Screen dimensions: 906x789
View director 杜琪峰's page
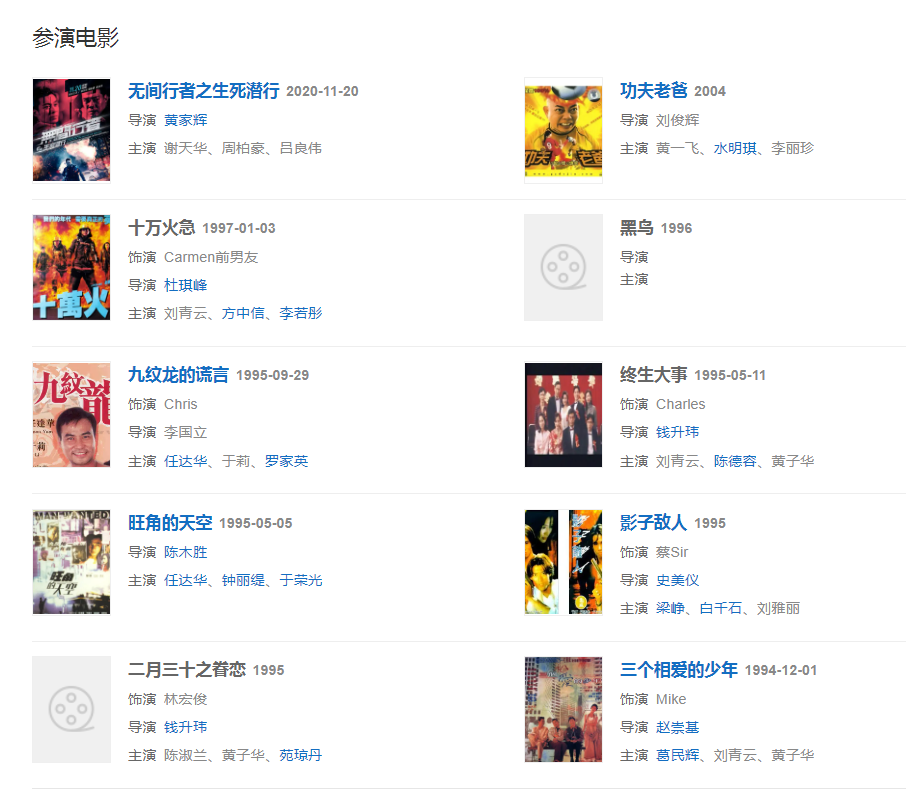point(185,285)
